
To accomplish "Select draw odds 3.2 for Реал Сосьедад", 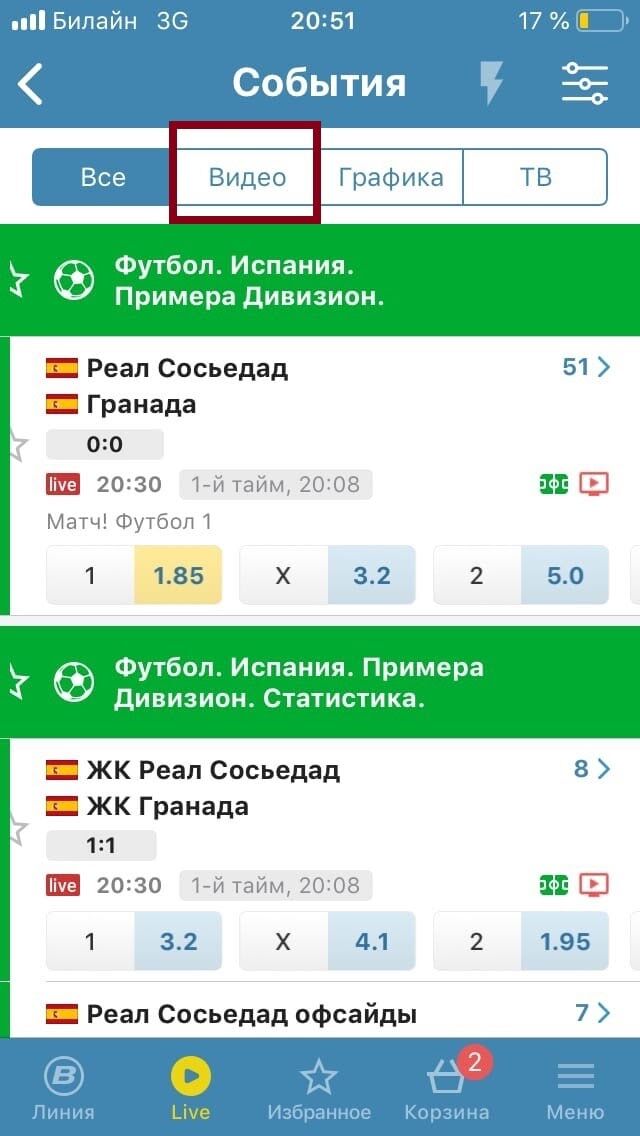I will pyautogui.click(x=371, y=575).
